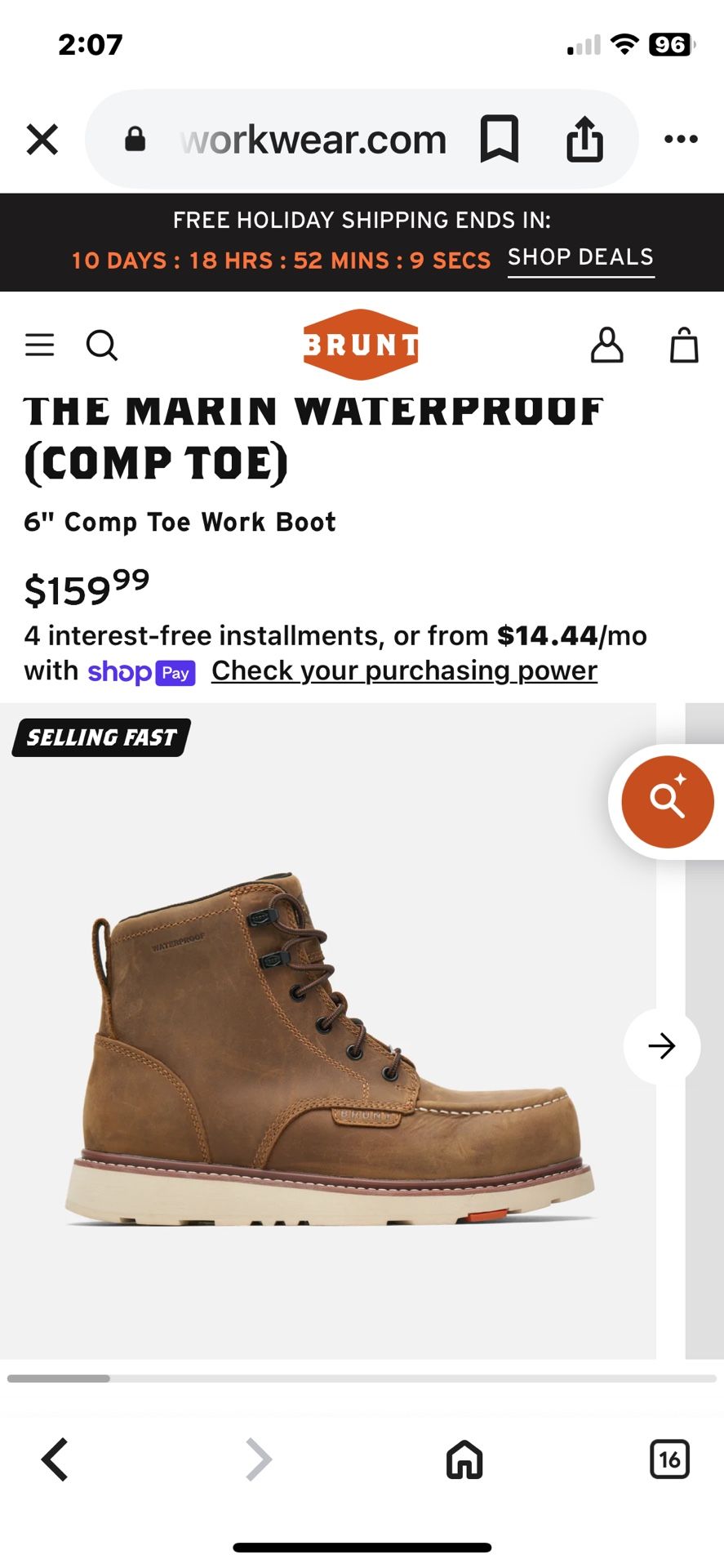724x1568 pixels.
Task: Open browser options with ellipsis menu
Action: [682, 137]
